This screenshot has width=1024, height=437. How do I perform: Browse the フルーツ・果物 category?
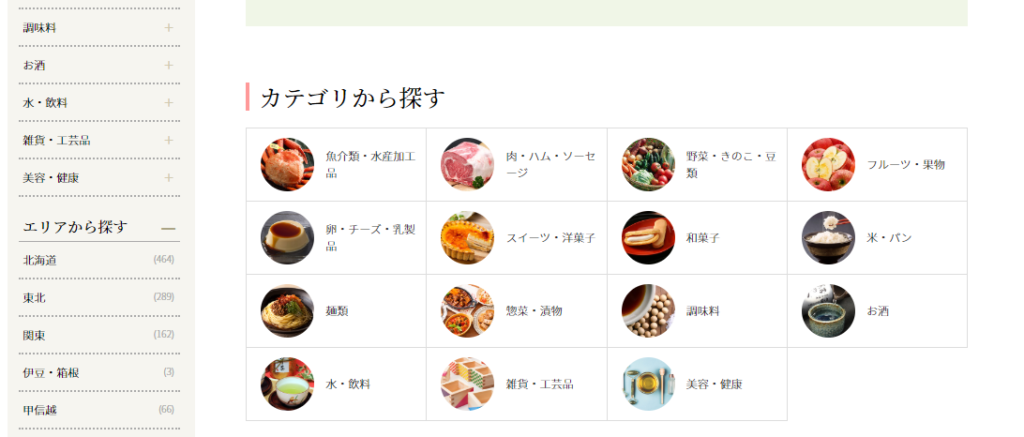877,165
